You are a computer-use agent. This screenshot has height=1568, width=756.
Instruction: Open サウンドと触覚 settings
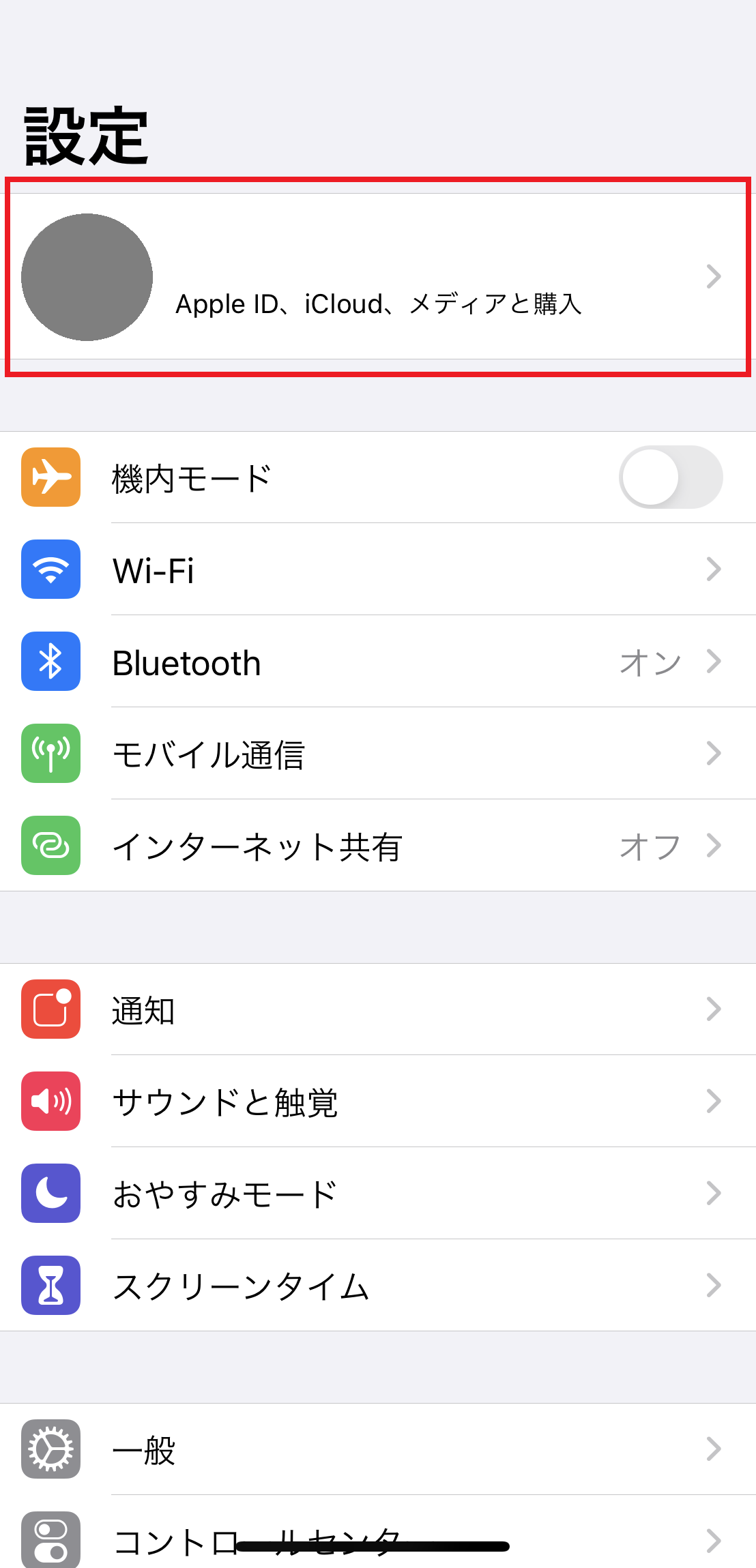378,1101
